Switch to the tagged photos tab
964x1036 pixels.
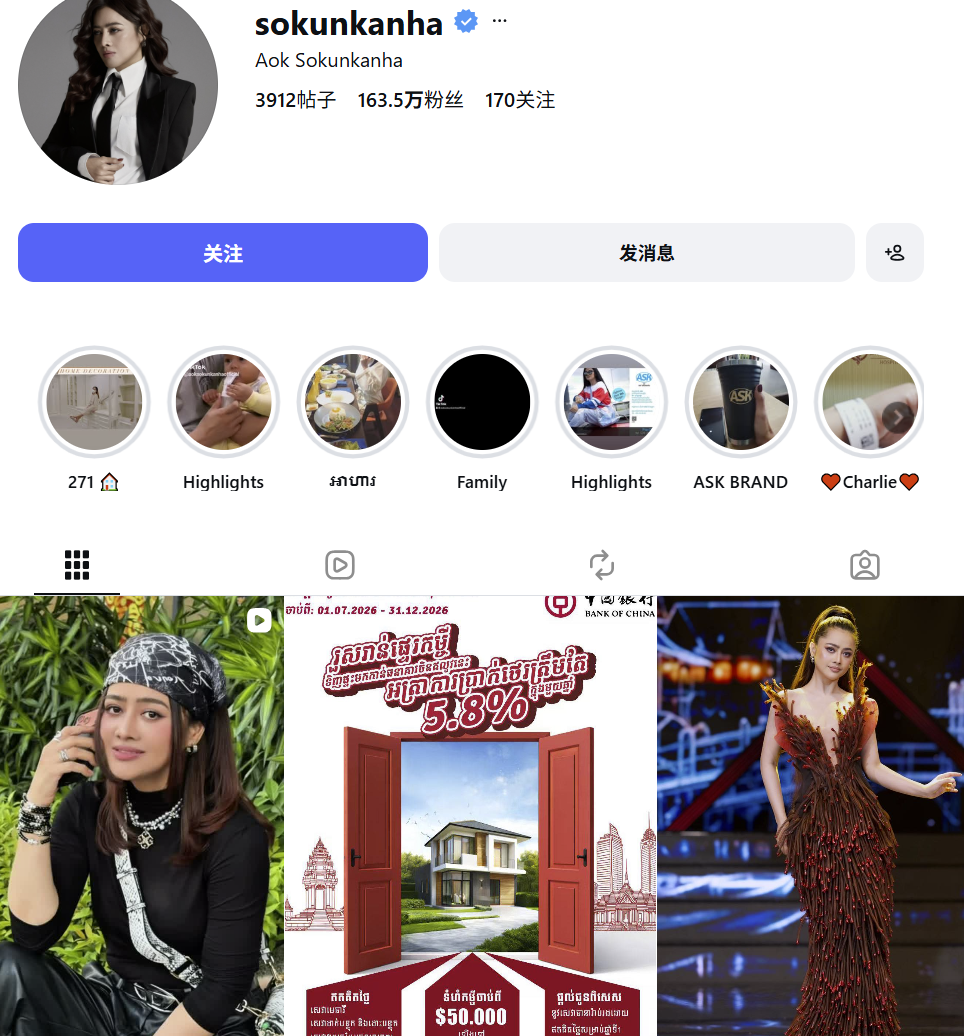pos(864,565)
